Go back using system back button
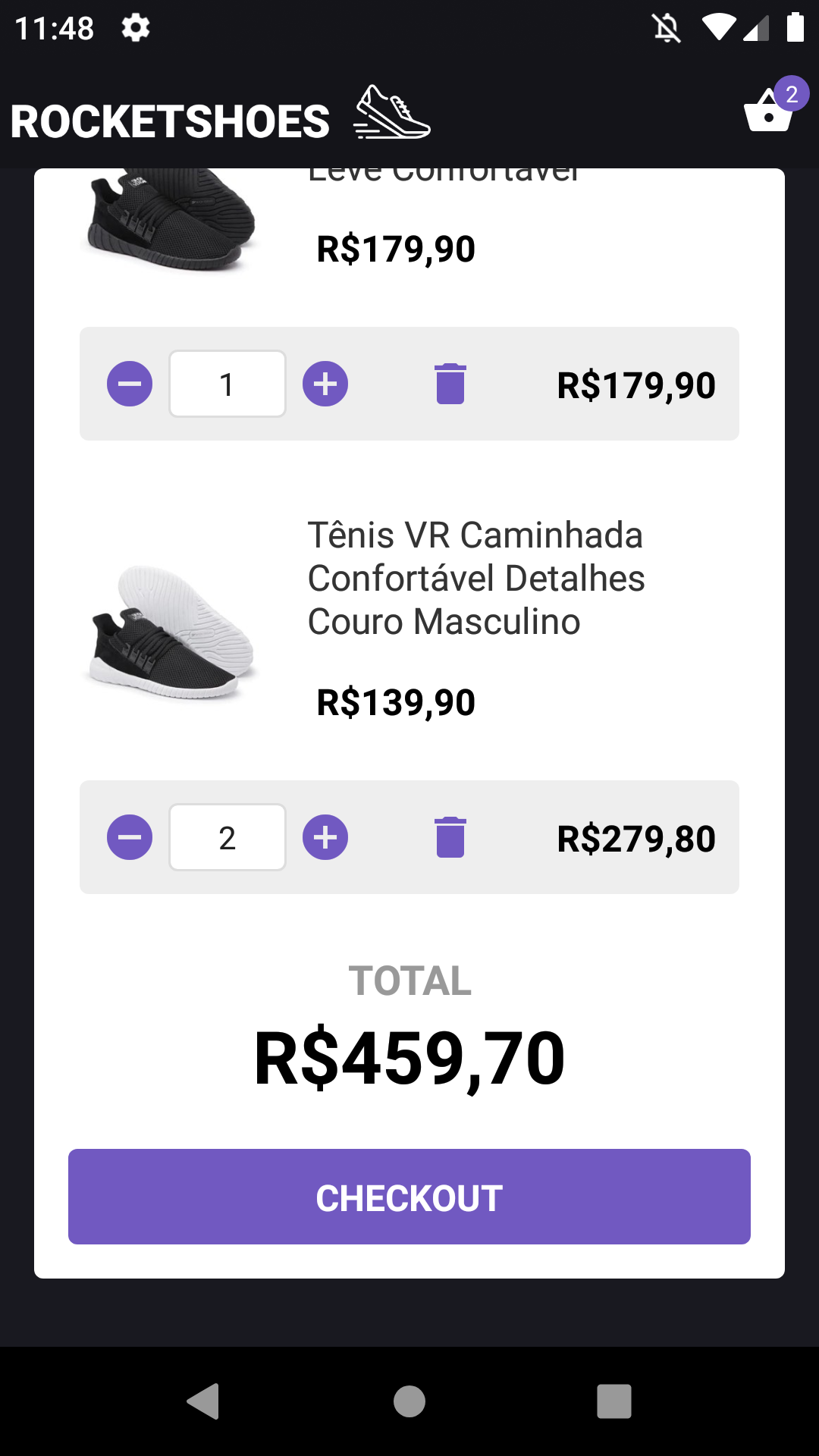The width and height of the screenshot is (819, 1456). coord(203,1401)
